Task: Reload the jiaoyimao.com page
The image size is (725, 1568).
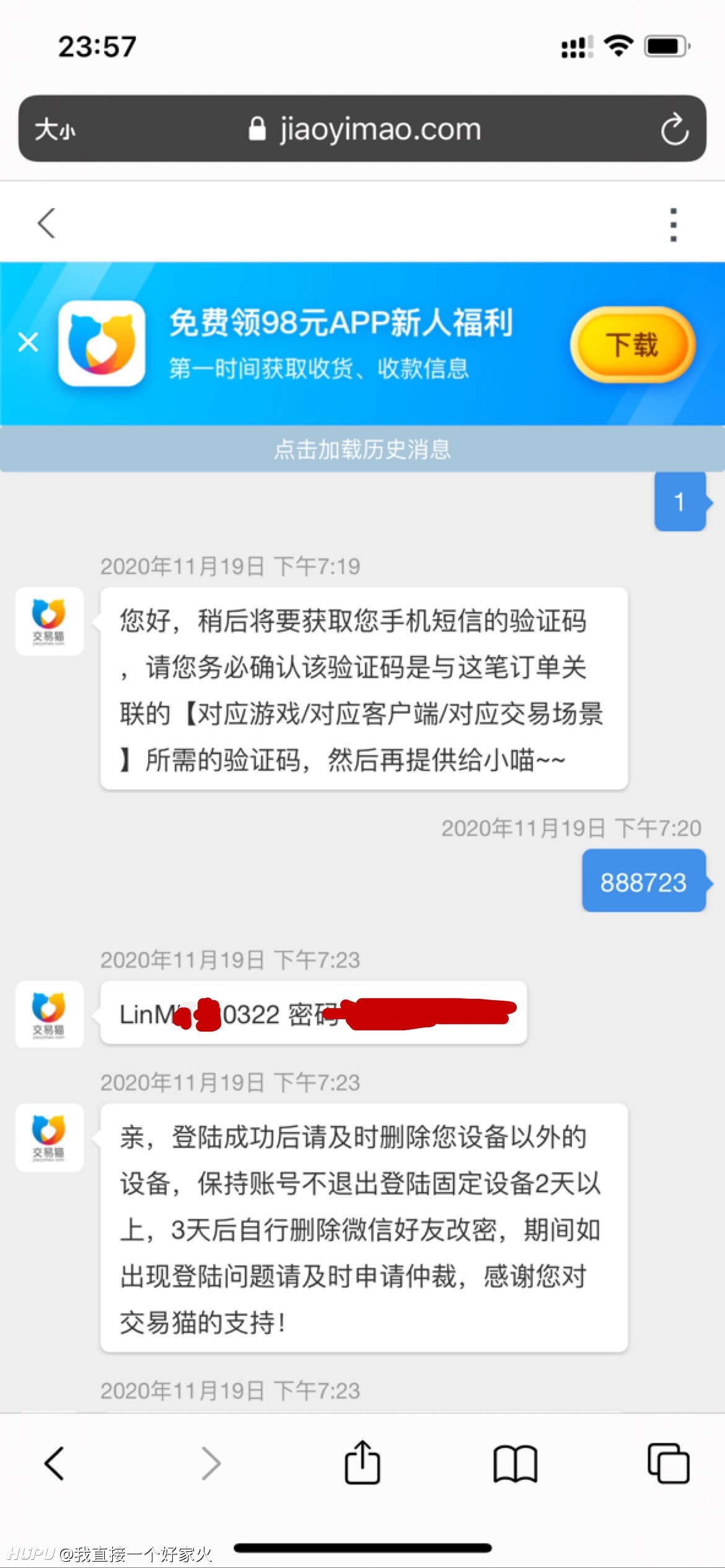Action: coord(674,129)
